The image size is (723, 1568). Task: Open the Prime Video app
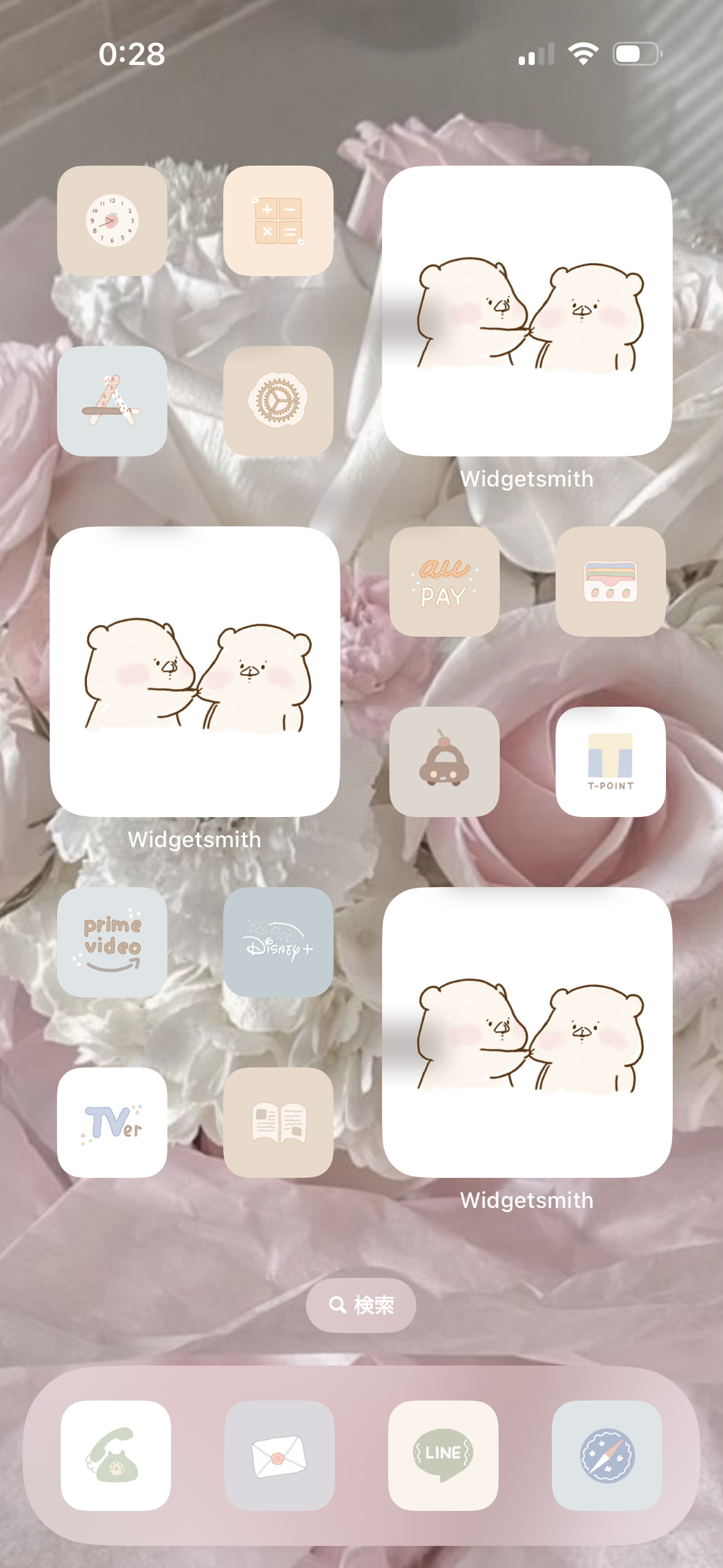point(112,942)
